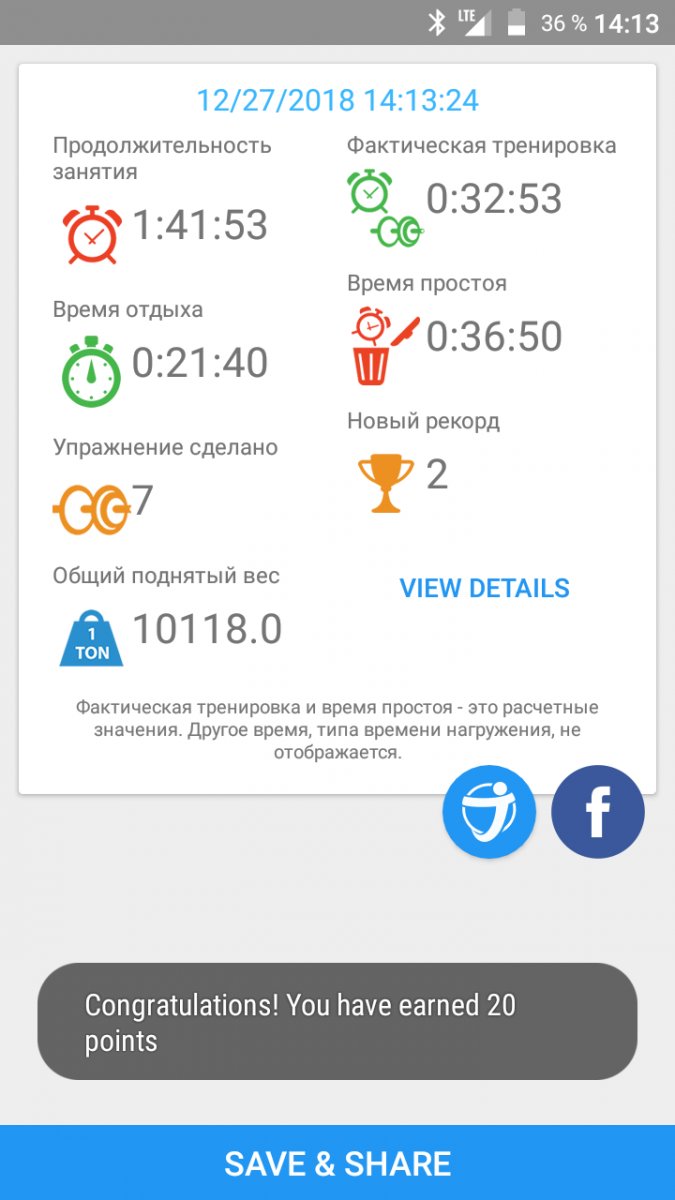
Task: Tap the blue round share button
Action: (489, 812)
